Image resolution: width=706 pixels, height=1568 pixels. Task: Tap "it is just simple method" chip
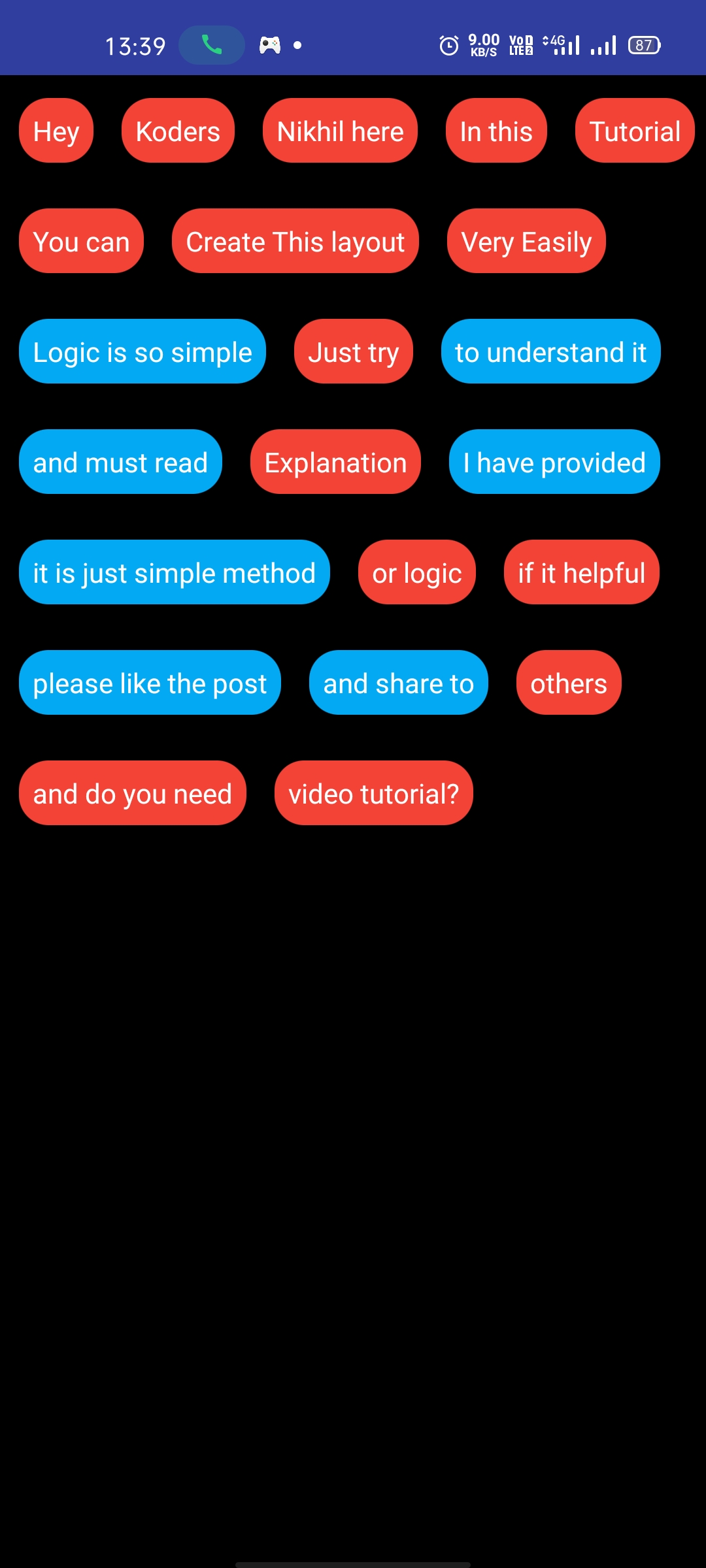175,572
